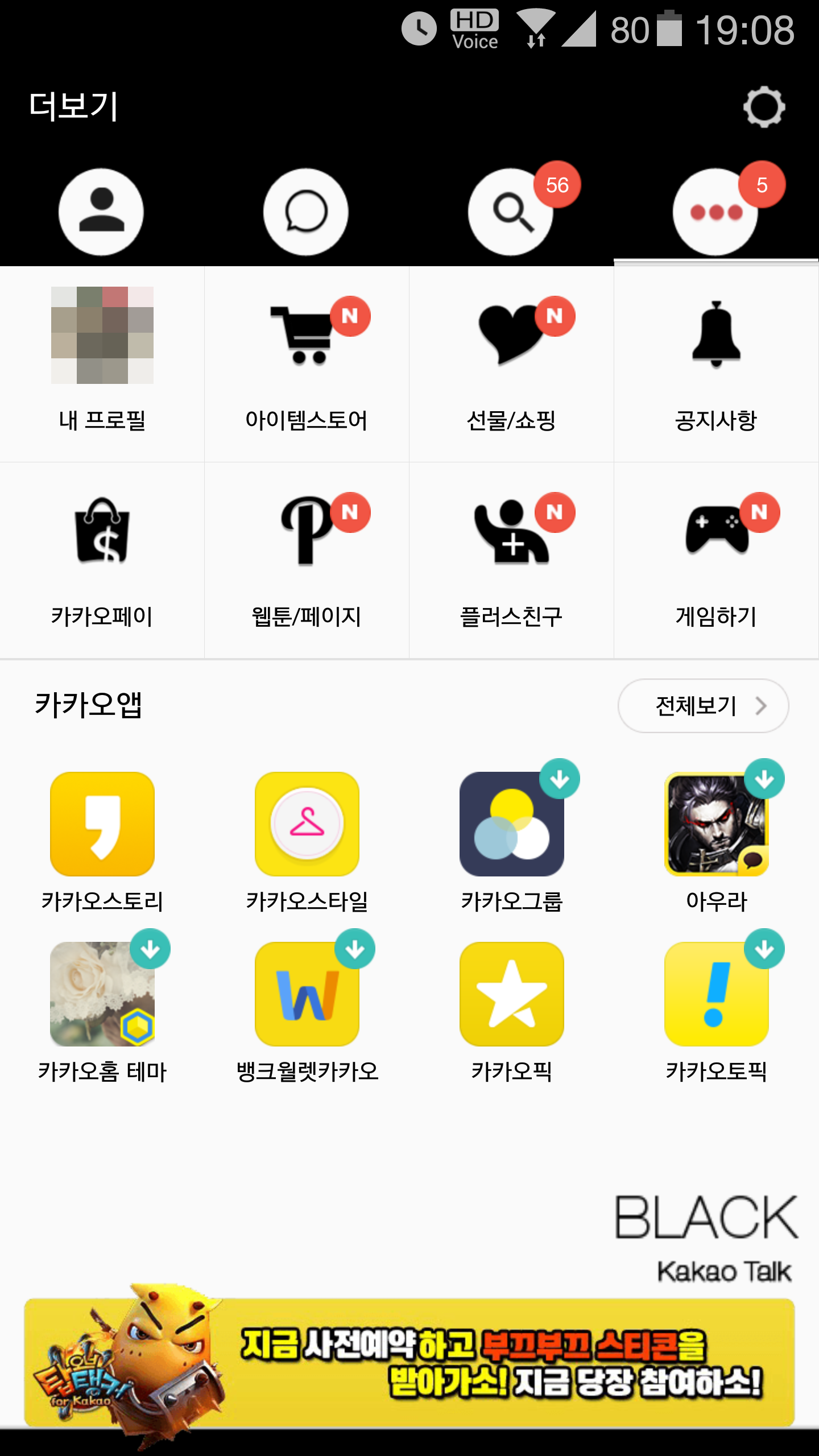Switch to the friends tab
This screenshot has height=1456, width=819.
[101, 212]
